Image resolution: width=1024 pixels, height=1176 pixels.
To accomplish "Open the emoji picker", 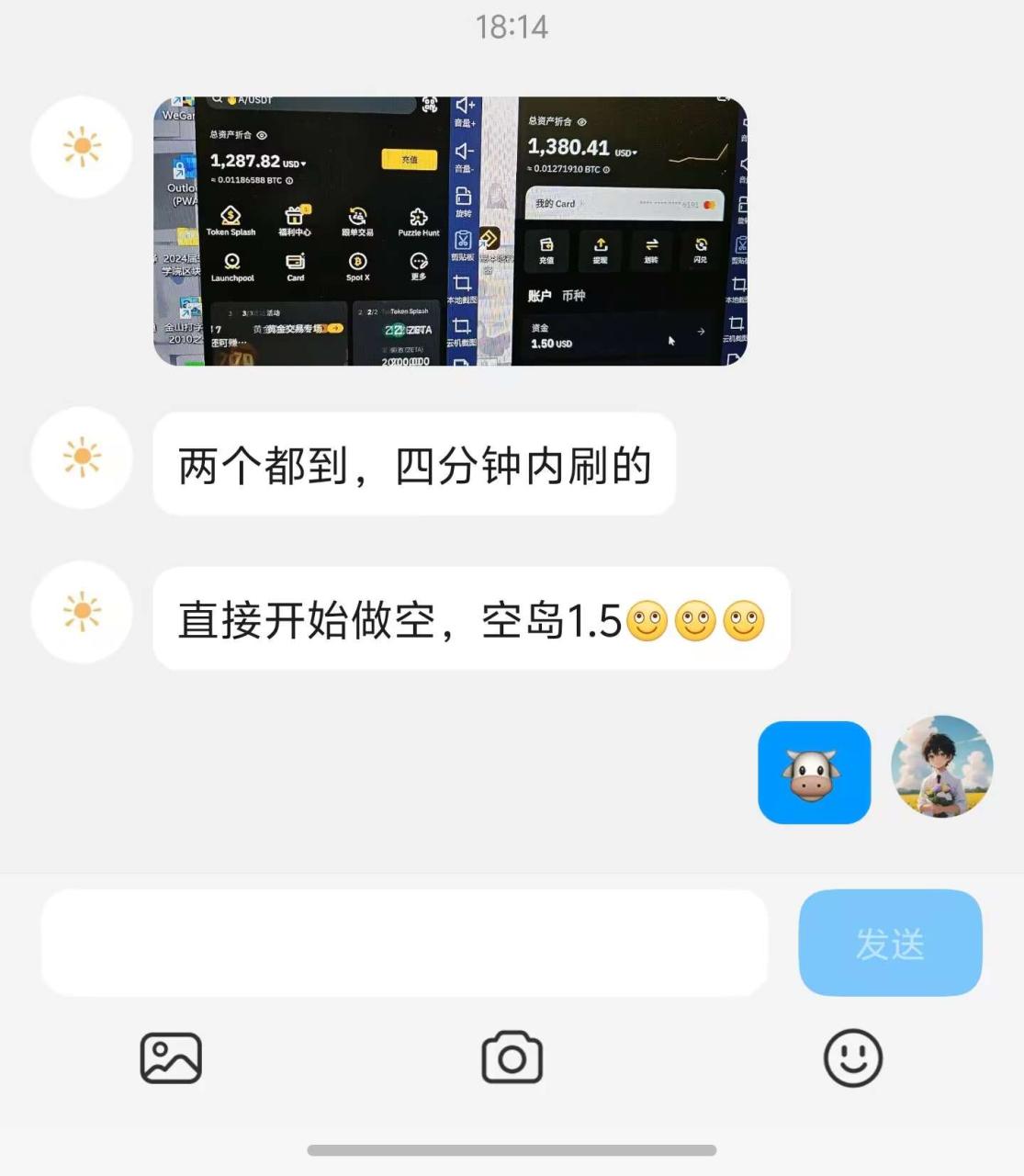I will 852,1057.
